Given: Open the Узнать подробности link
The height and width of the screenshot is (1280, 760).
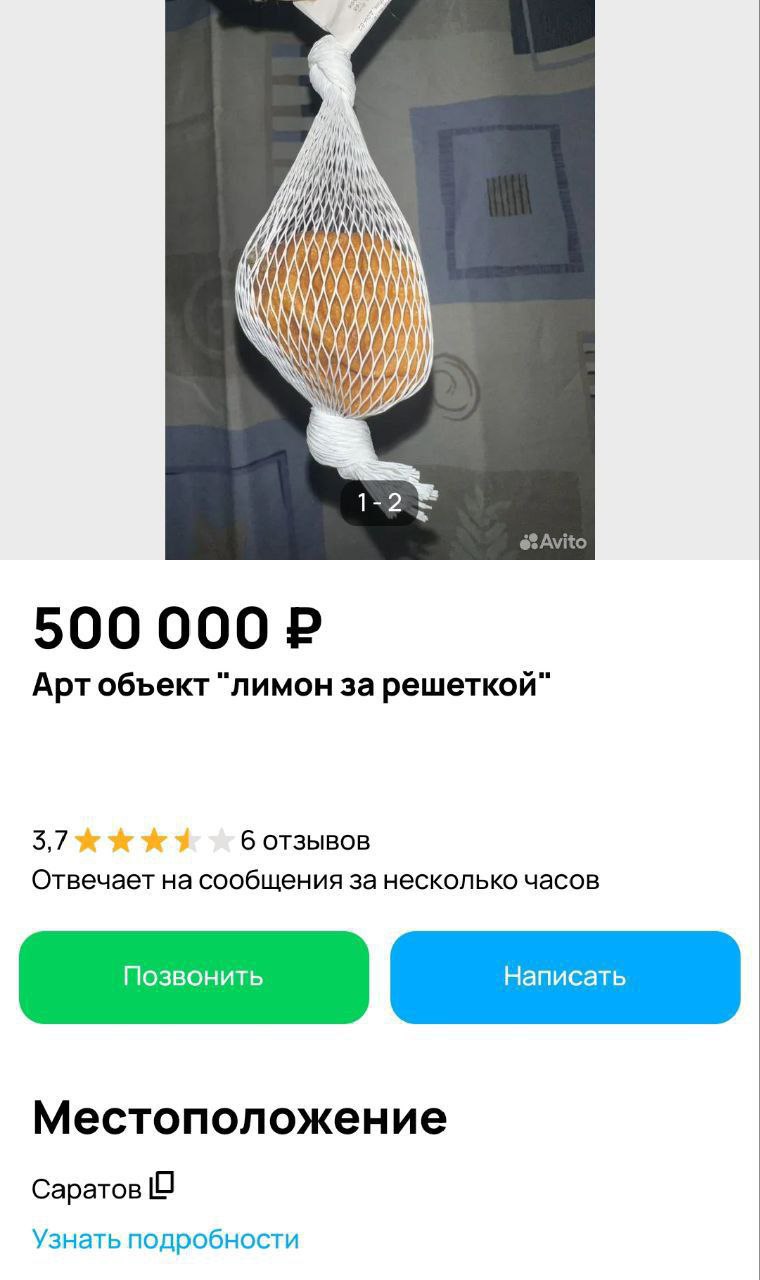Looking at the screenshot, I should click(x=165, y=1239).
